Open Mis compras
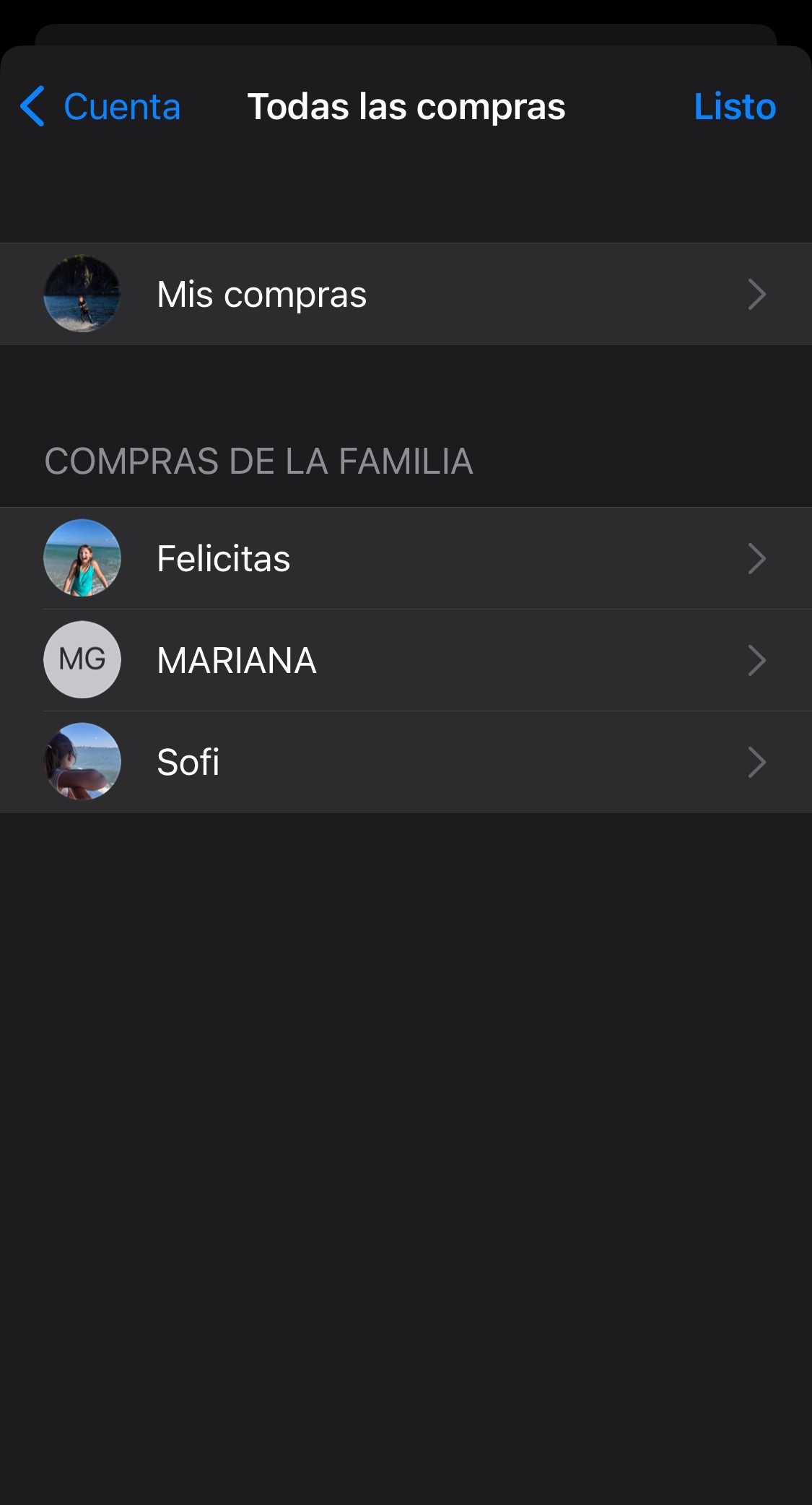 [x=406, y=294]
